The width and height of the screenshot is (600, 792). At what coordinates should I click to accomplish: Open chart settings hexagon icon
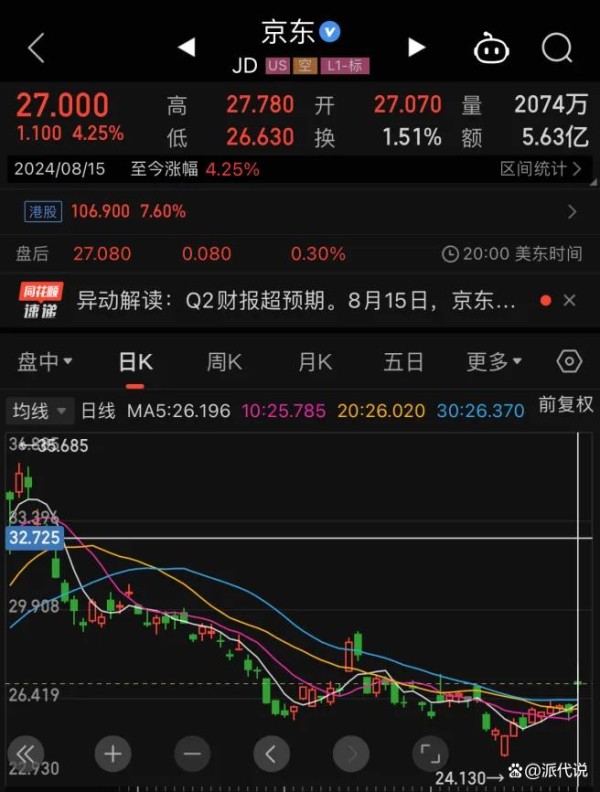coord(569,362)
